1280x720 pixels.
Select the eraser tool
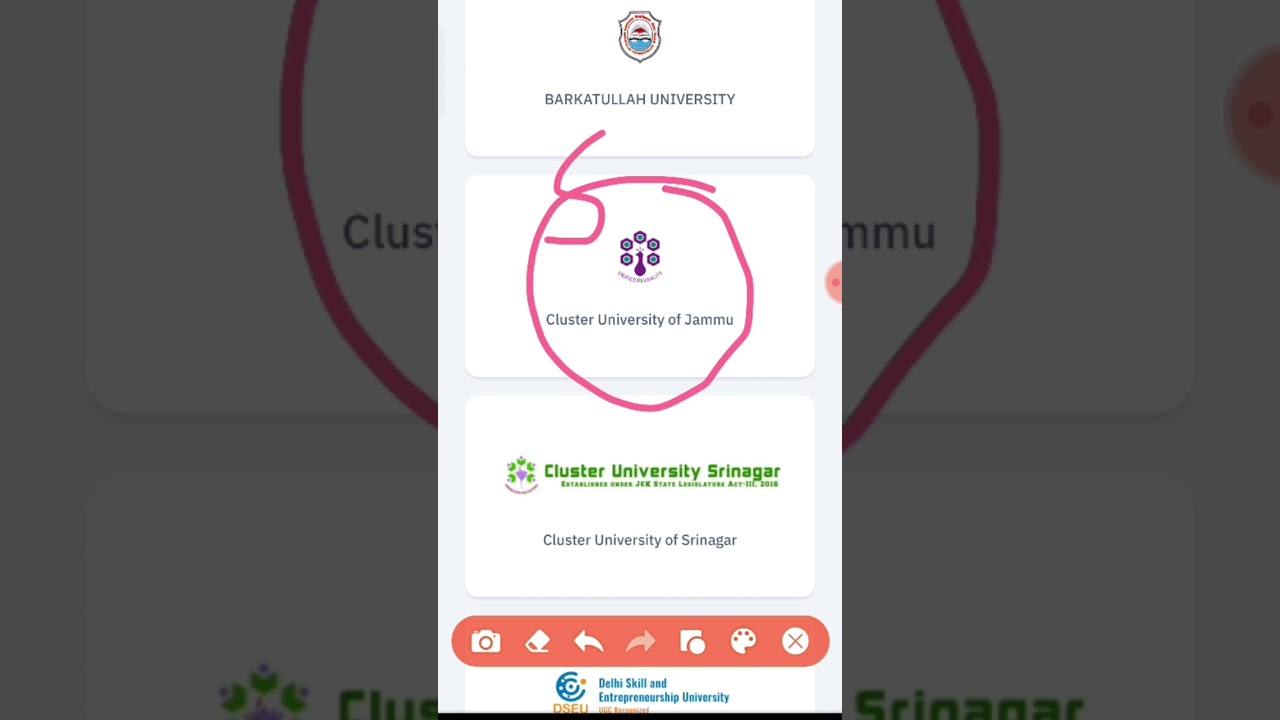[537, 642]
